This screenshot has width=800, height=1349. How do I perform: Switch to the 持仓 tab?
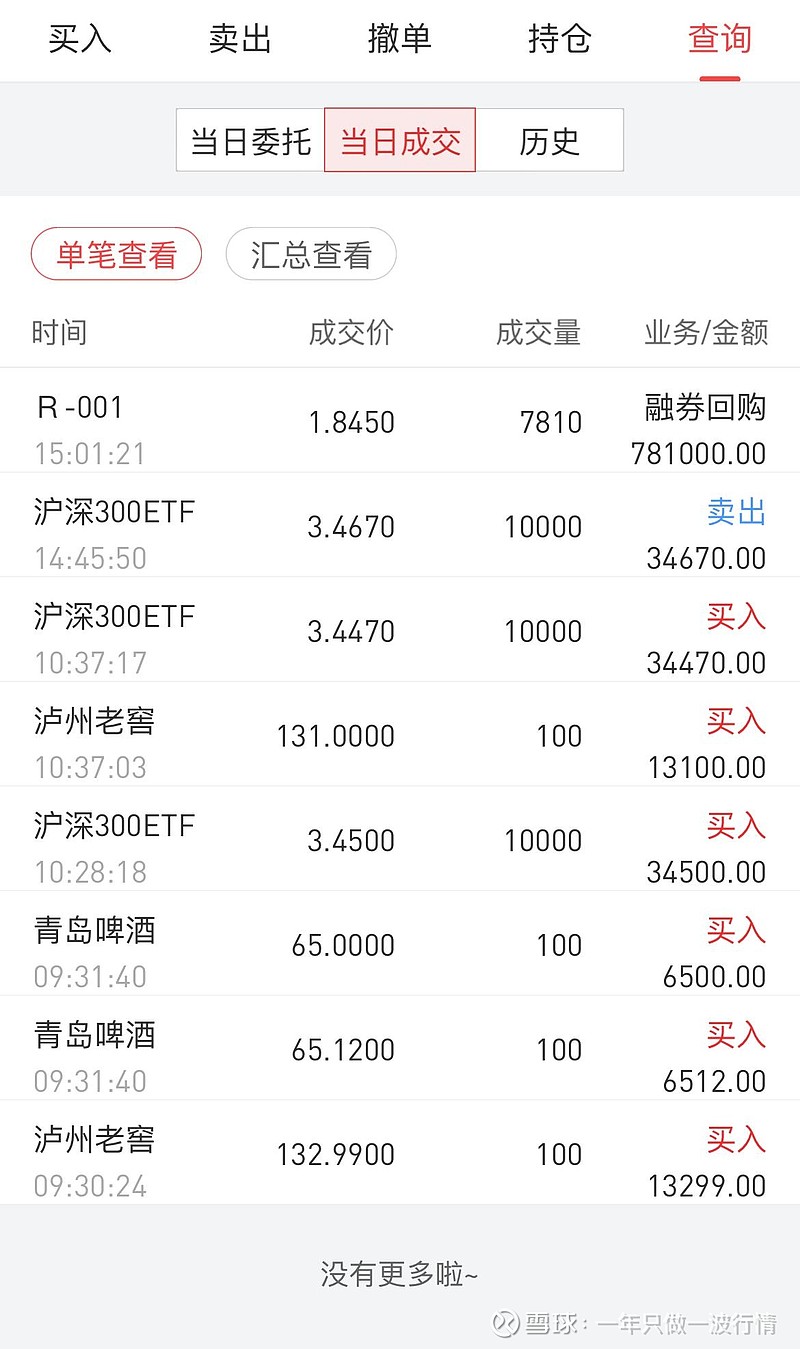[560, 40]
